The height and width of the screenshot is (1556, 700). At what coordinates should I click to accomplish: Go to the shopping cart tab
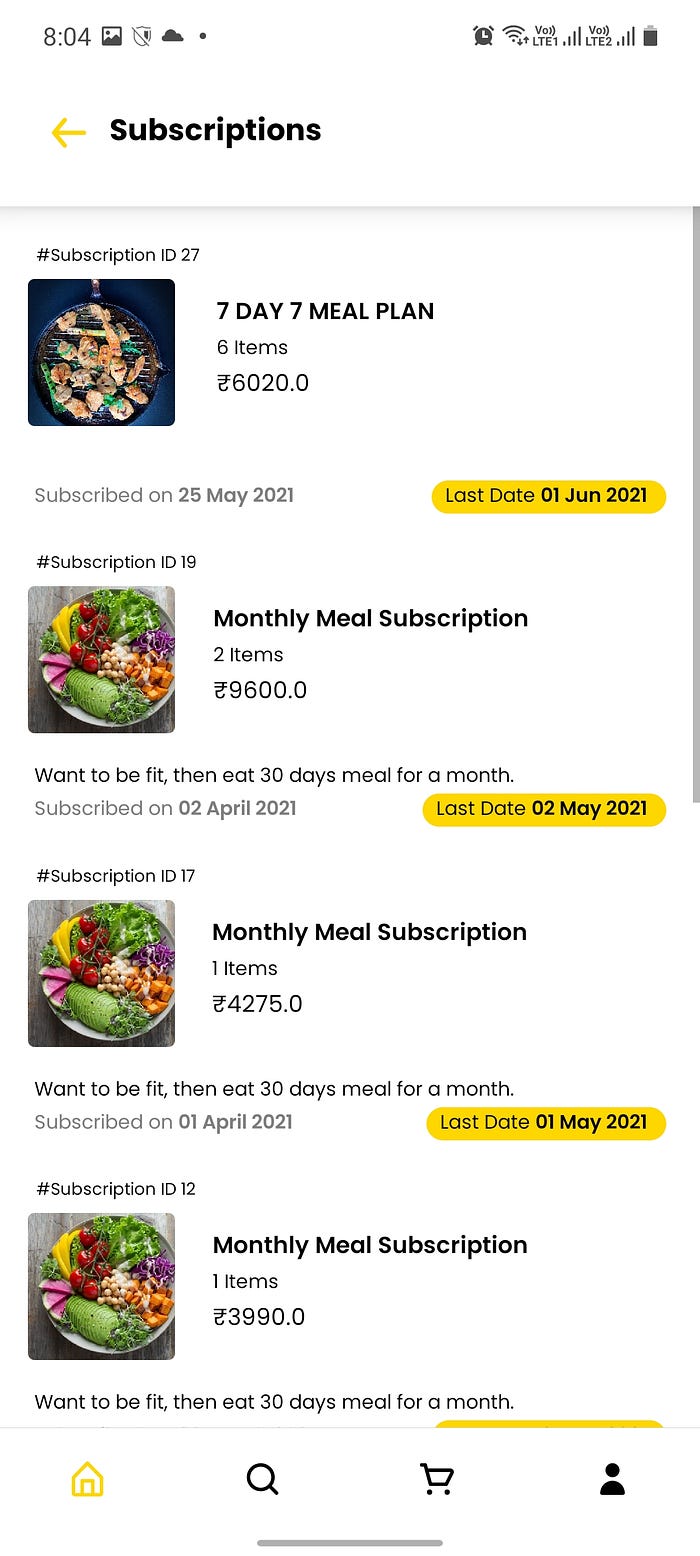pos(436,1479)
